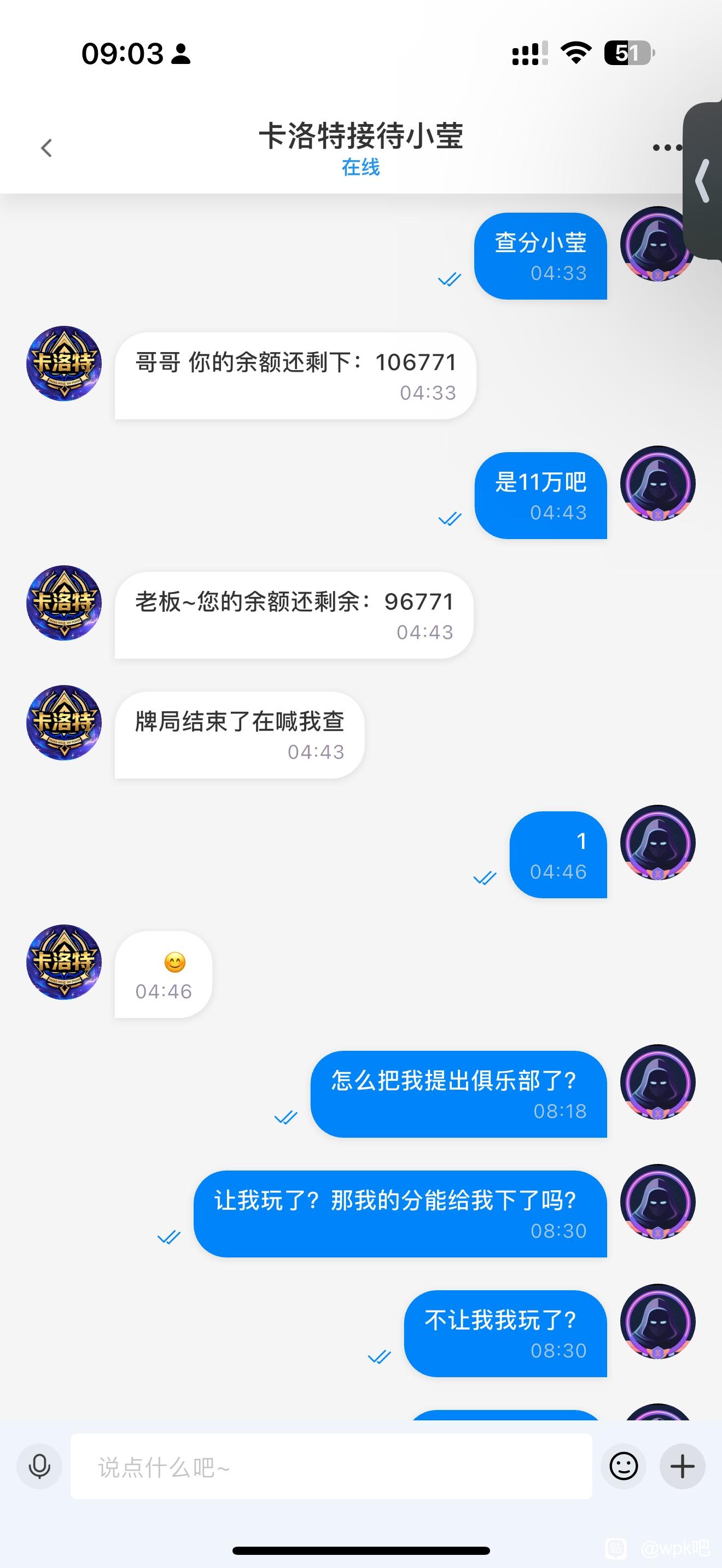Viewport: 722px width, 1568px height.
Task: Open 卡洛特 avatar beside the 106771 balance message
Action: pos(64,364)
